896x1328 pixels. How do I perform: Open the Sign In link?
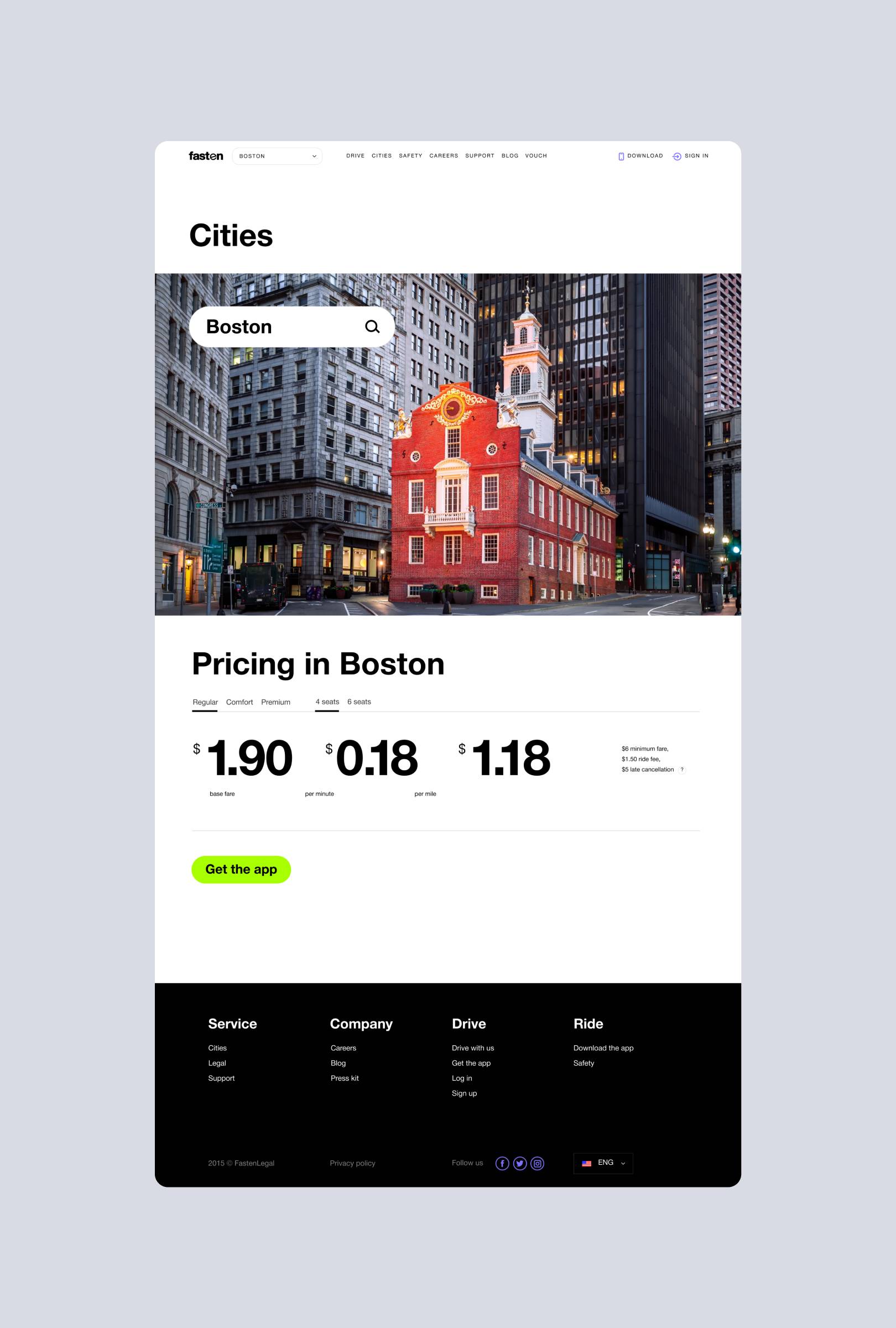click(690, 156)
